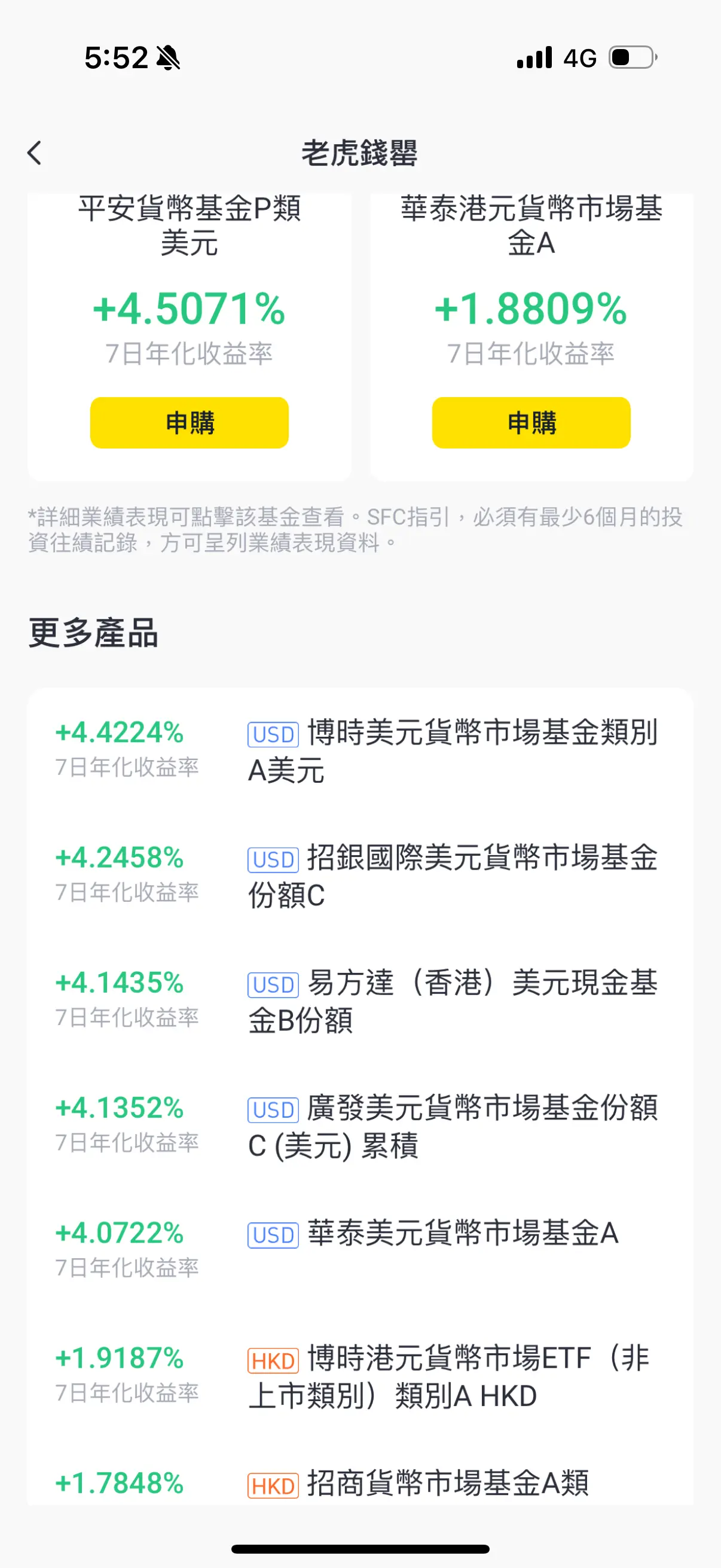Viewport: 721px width, 1568px height.
Task: Open 博時美元貨幣市場基金類別A美元
Action: [x=360, y=751]
